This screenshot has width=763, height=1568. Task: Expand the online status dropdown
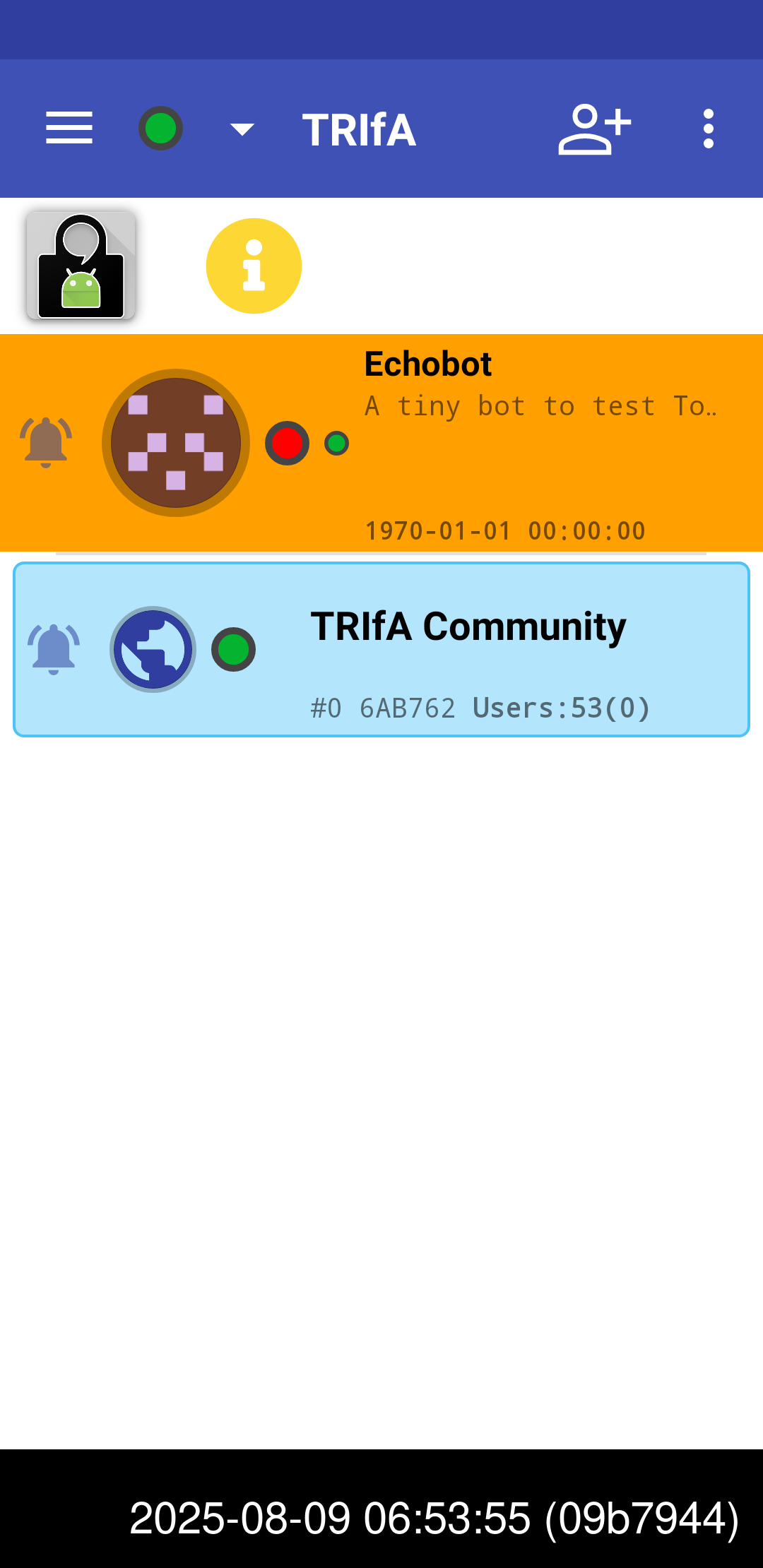coord(242,129)
